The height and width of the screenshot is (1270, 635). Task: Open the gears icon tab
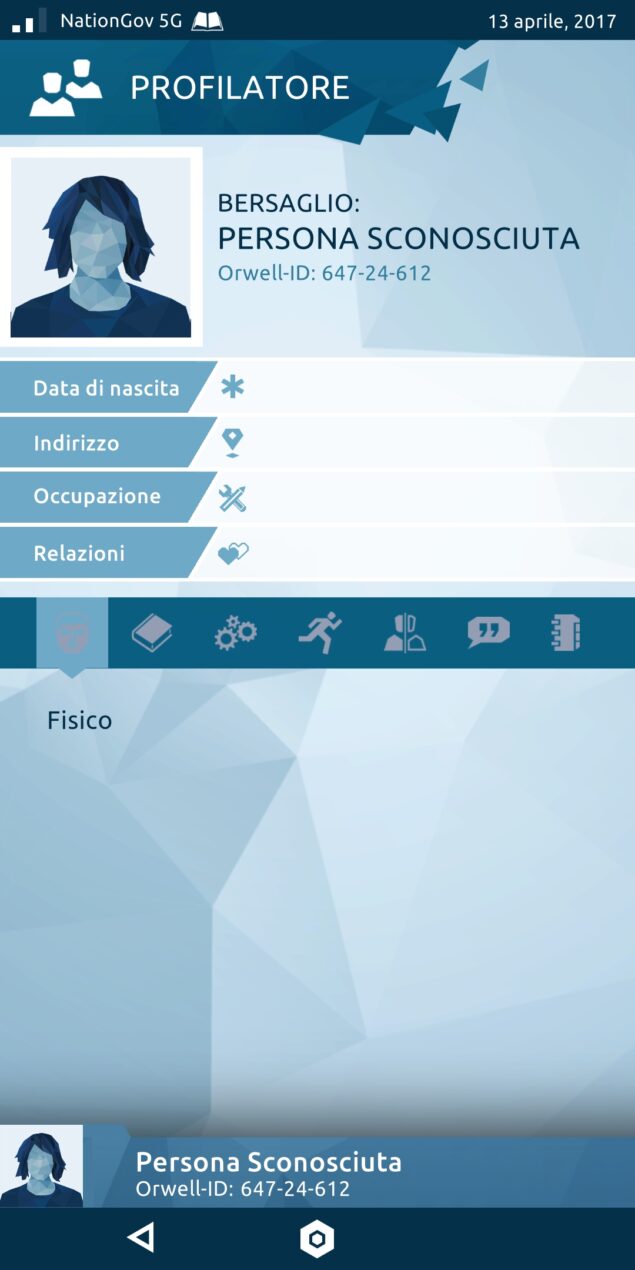tap(235, 633)
